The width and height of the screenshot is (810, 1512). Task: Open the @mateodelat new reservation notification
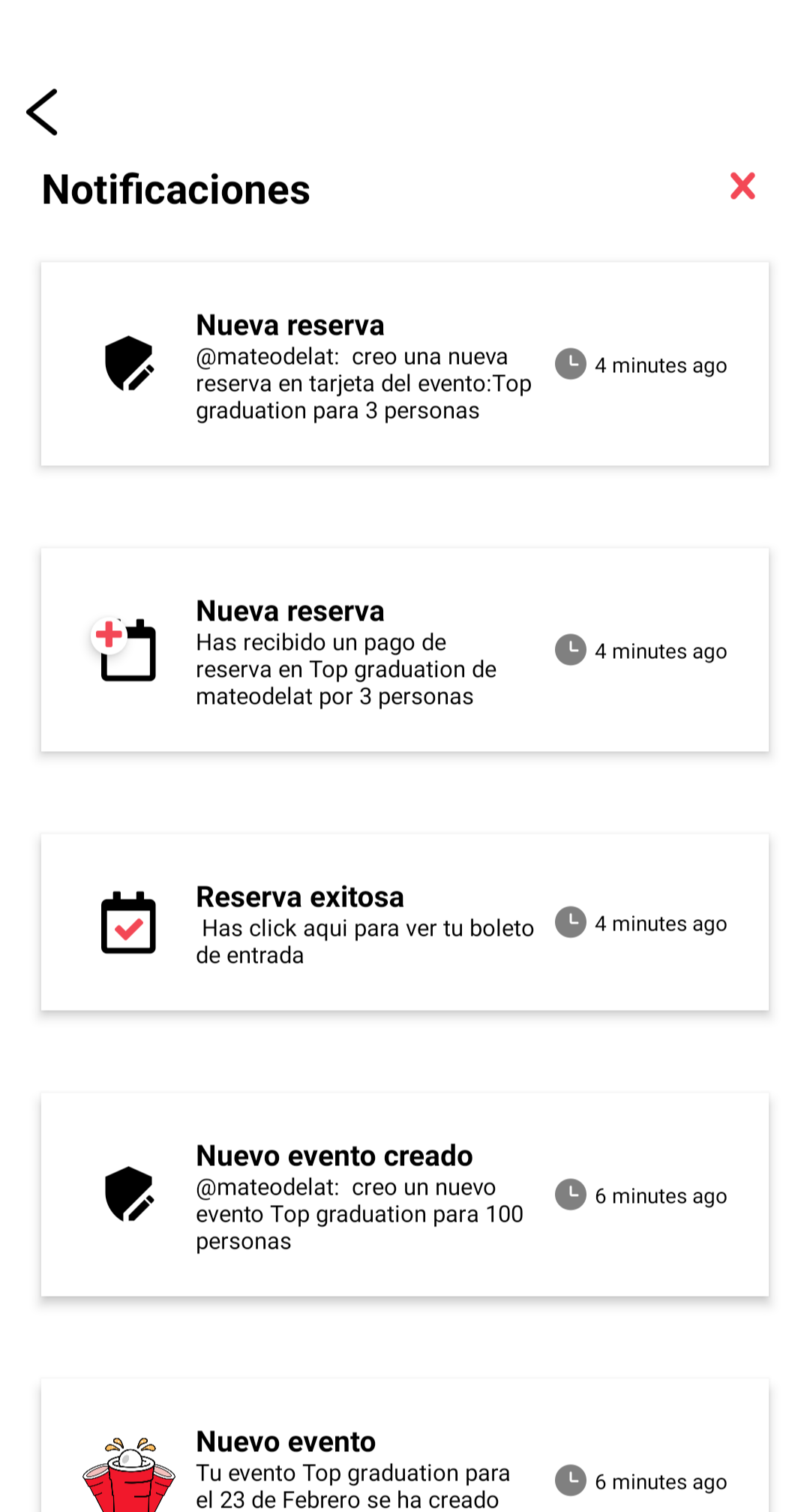[405, 365]
